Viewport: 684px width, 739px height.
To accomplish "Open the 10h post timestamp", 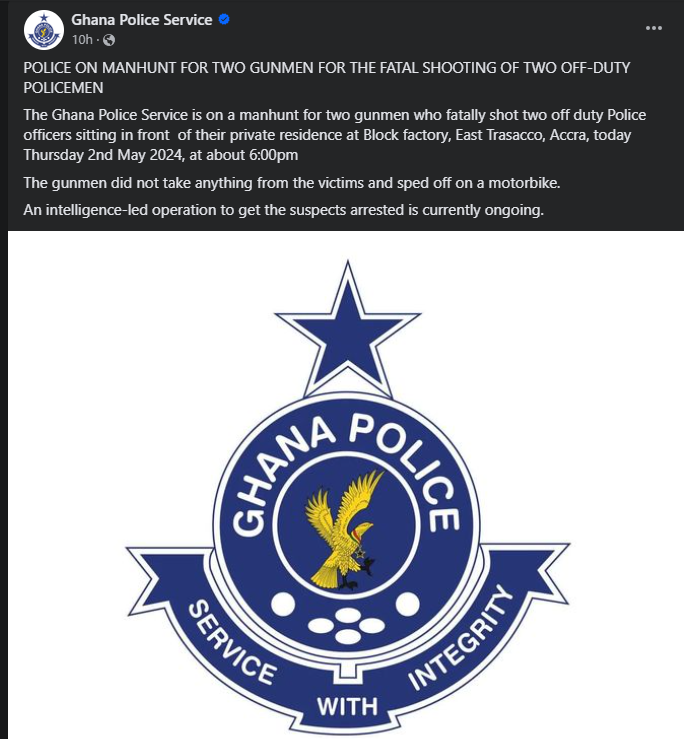I will pos(81,39).
